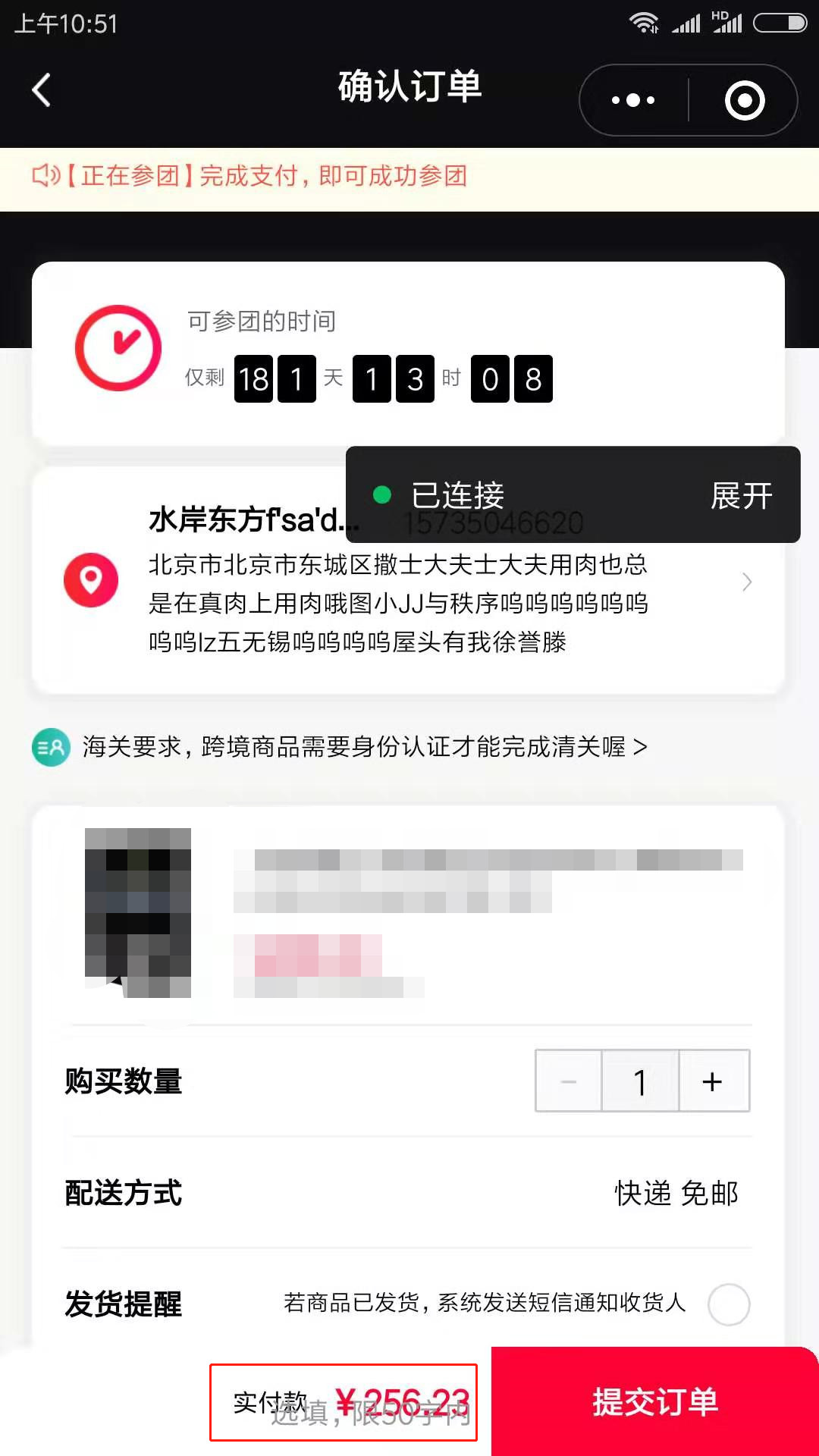Increase purchase quantity with plus button

click(713, 1081)
